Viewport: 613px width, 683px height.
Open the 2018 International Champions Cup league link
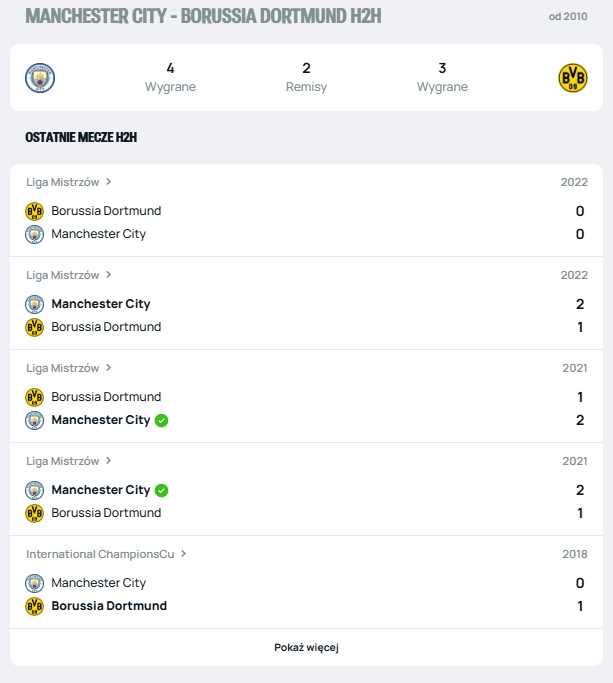[106, 554]
